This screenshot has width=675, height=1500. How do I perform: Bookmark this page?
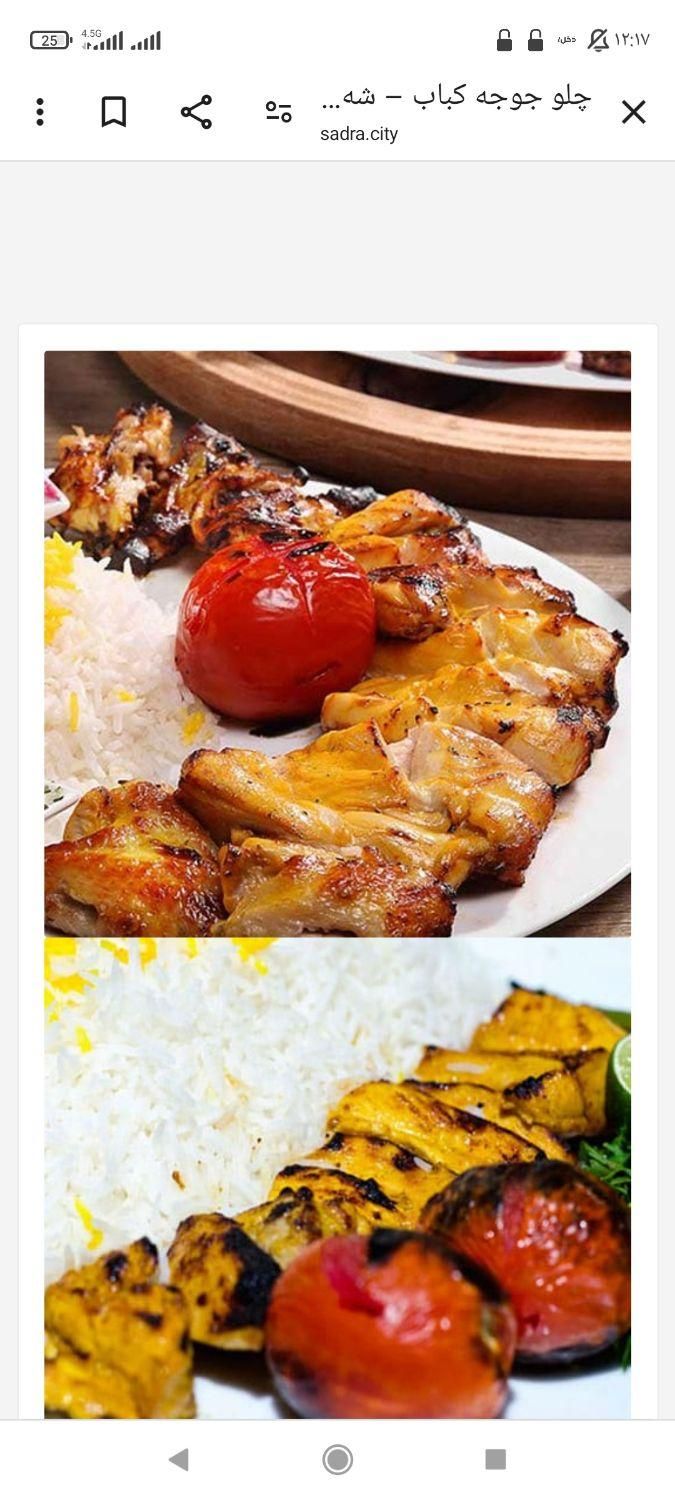[x=114, y=112]
